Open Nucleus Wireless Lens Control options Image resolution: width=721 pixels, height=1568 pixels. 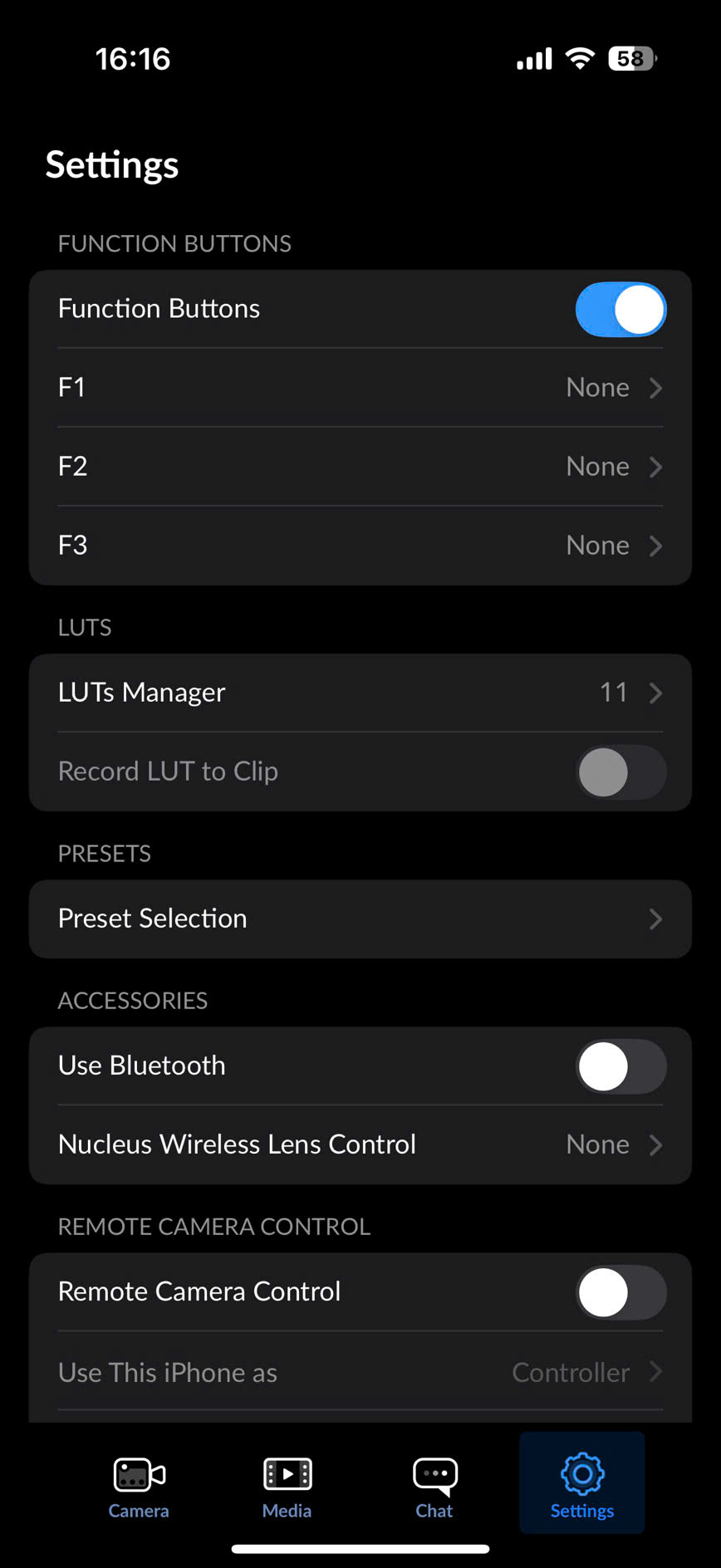point(360,1144)
